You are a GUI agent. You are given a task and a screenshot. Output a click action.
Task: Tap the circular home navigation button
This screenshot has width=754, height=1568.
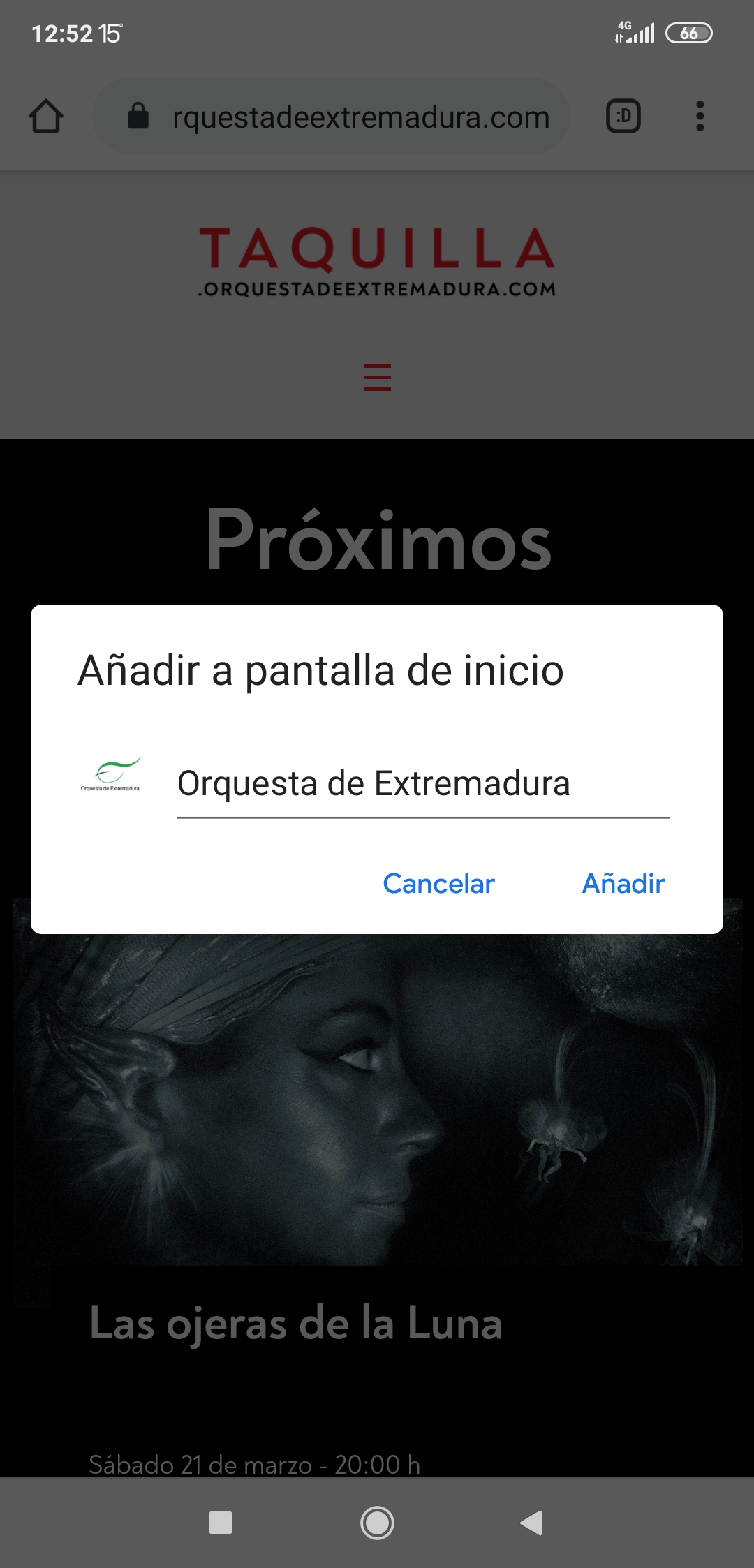click(x=377, y=1522)
